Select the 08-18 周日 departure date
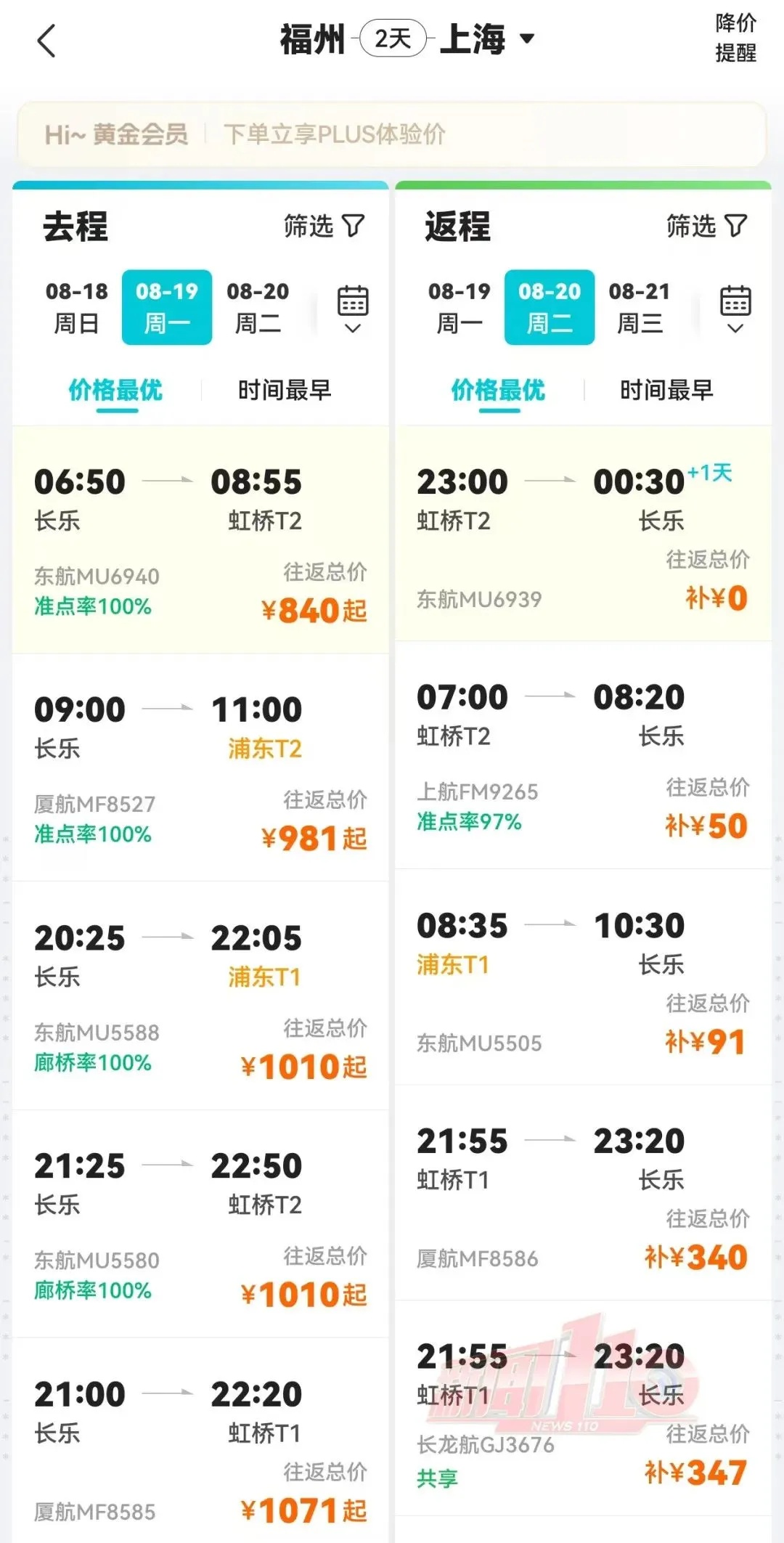Viewport: 784px width, 1543px height. coord(75,305)
